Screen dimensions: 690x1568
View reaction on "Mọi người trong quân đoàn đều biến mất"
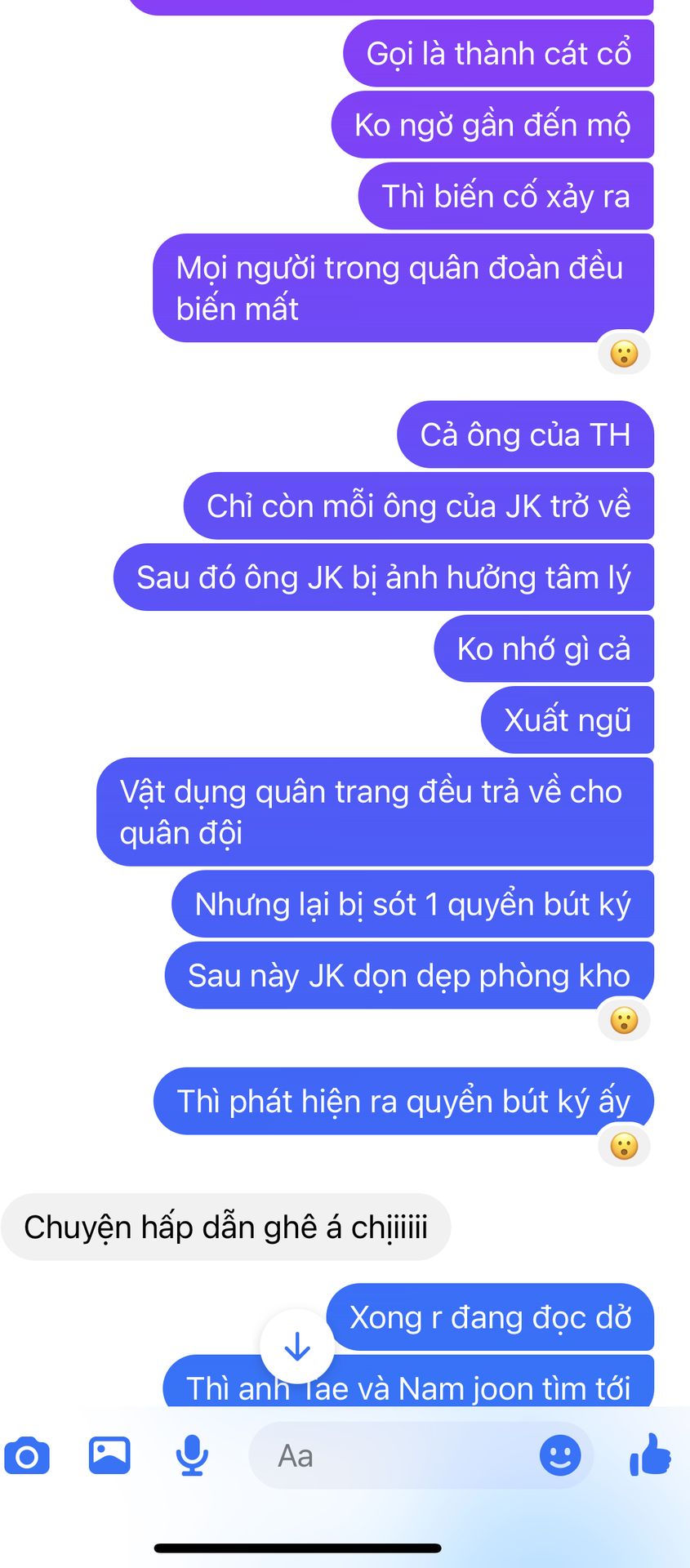click(624, 354)
